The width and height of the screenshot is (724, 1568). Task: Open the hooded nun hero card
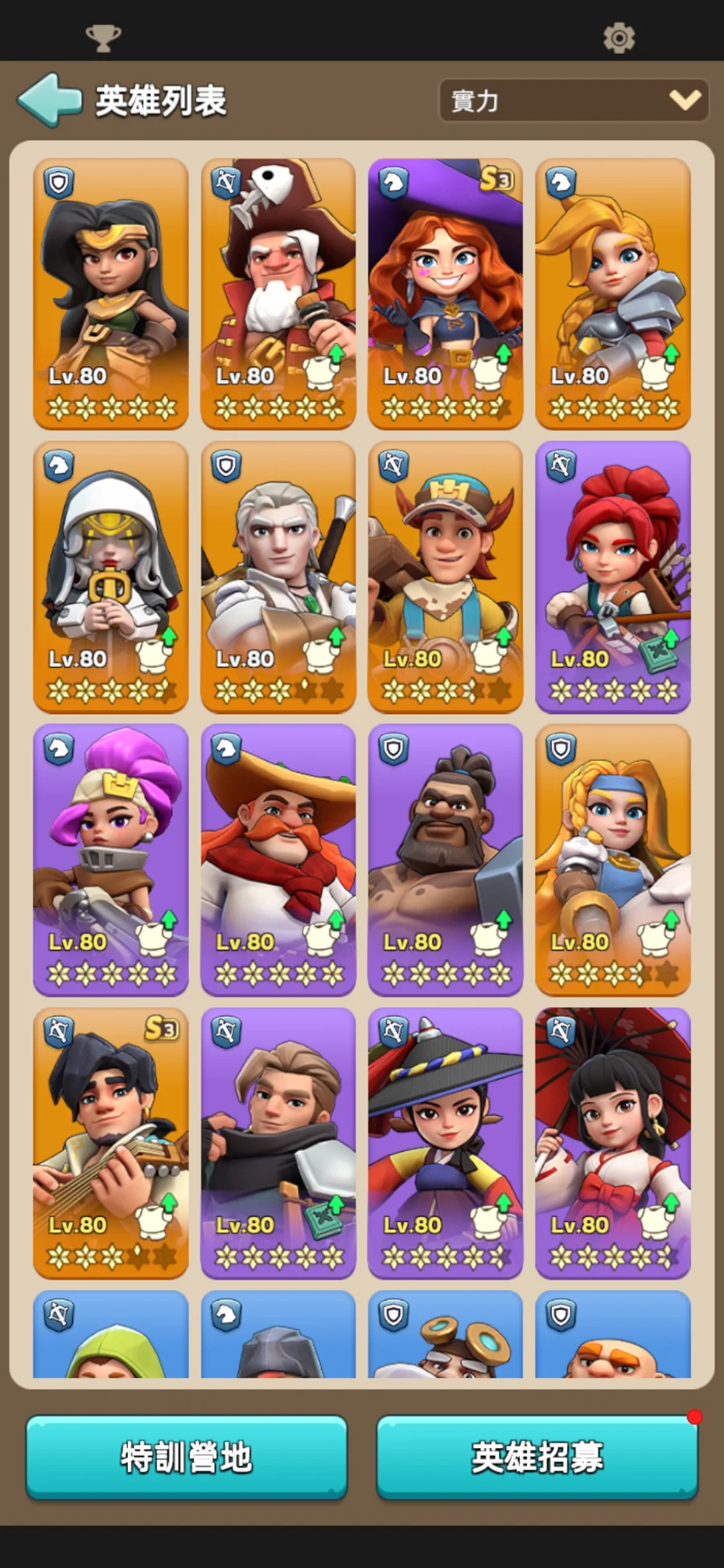(110, 576)
